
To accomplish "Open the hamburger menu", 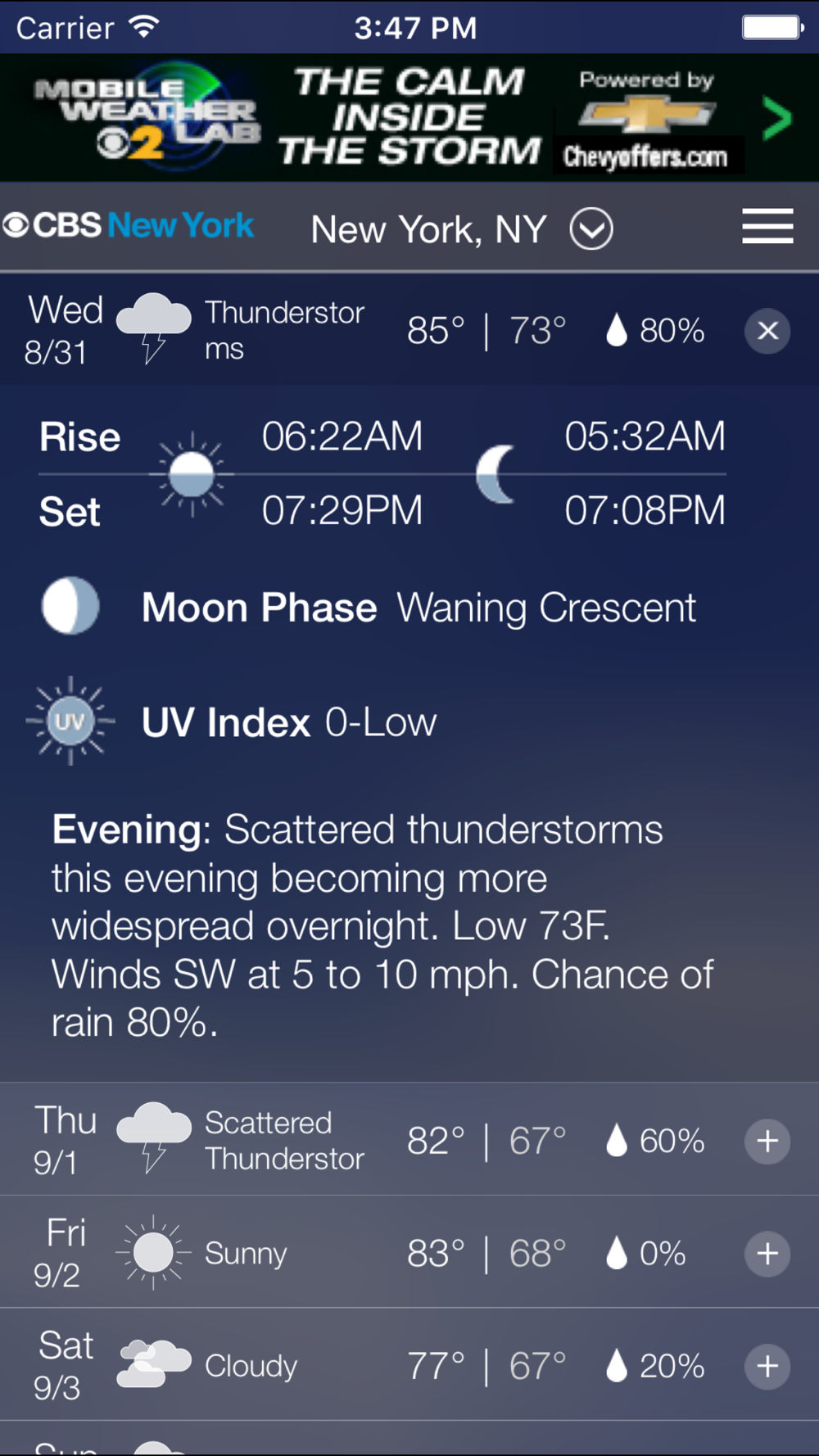I will [767, 226].
